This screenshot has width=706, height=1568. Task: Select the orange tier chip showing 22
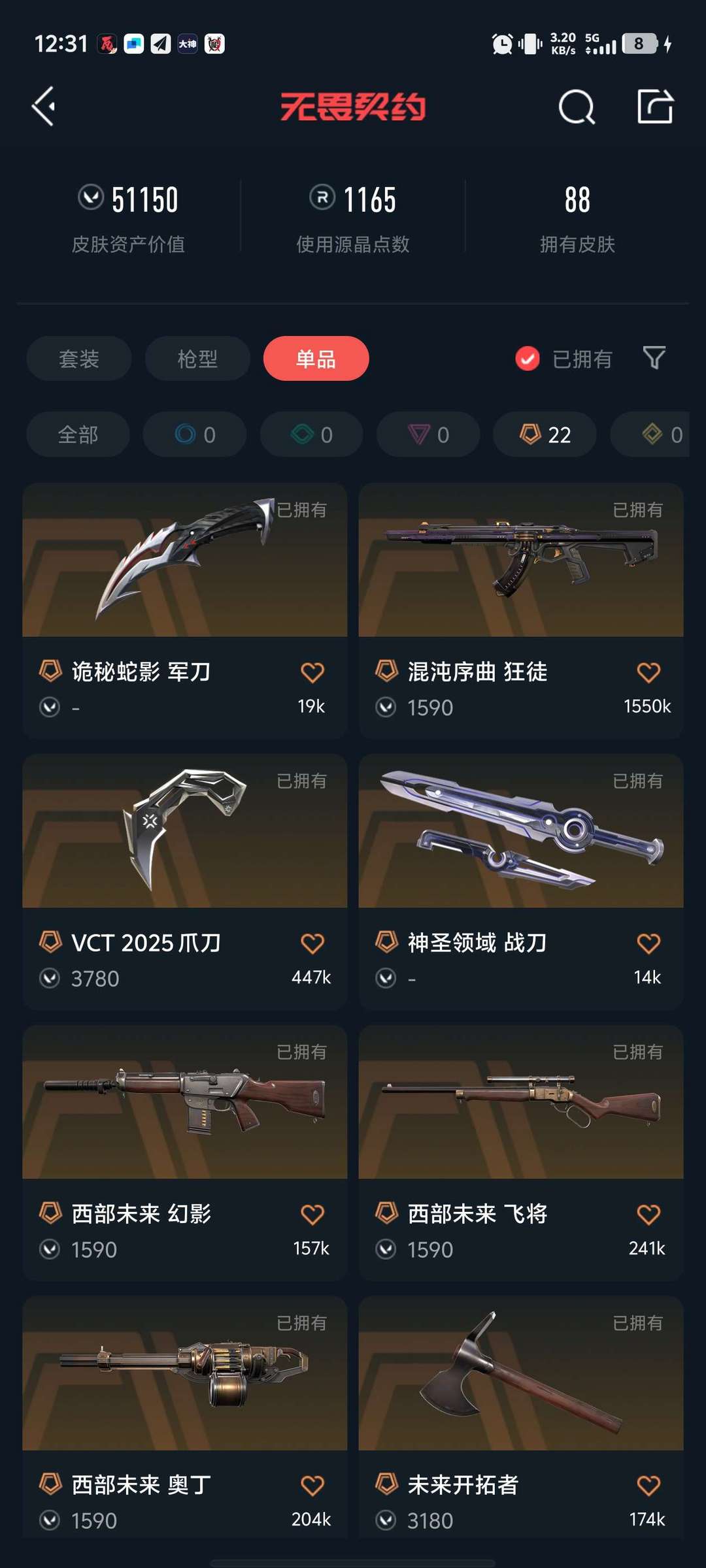tap(545, 434)
